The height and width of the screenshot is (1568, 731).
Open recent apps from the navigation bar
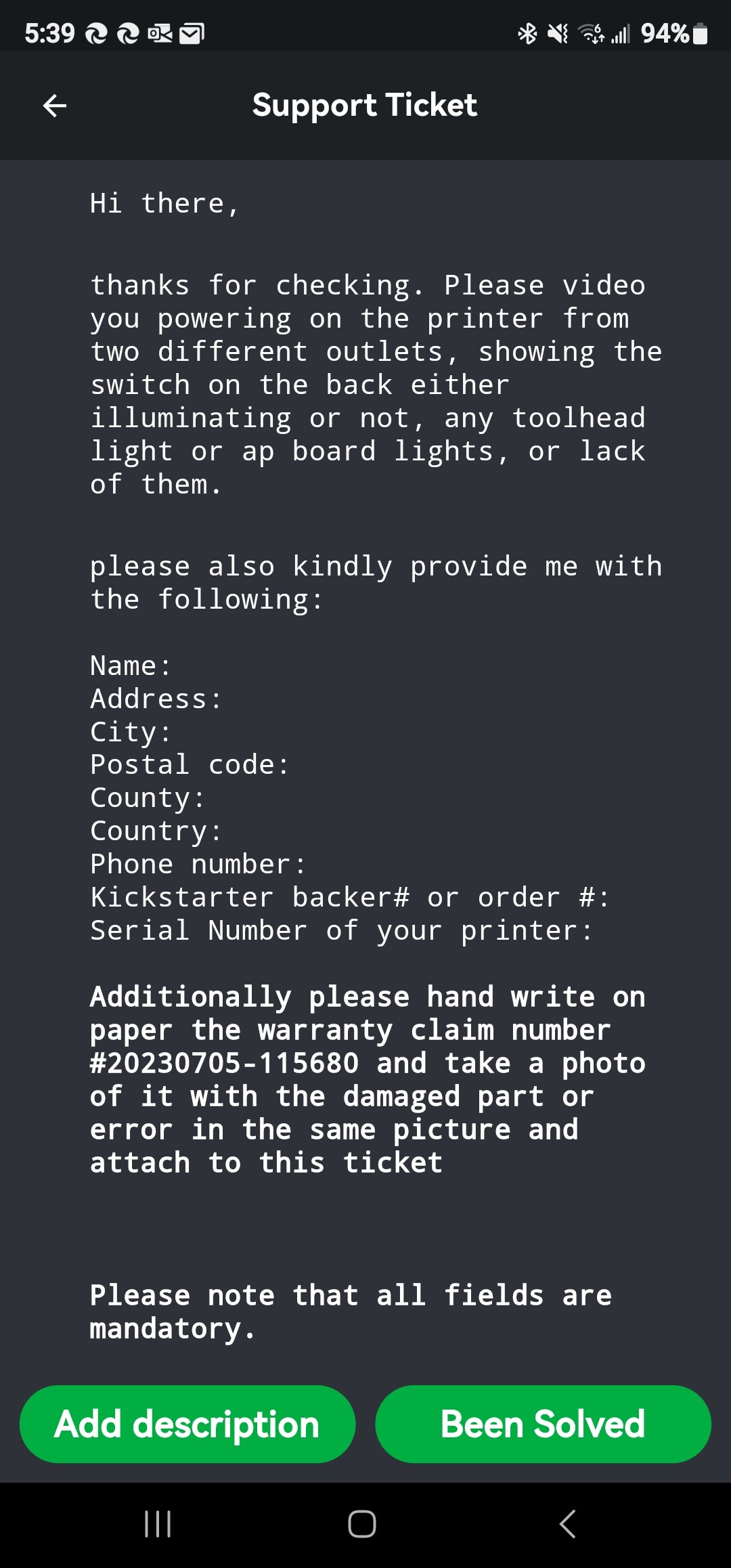(x=158, y=1524)
